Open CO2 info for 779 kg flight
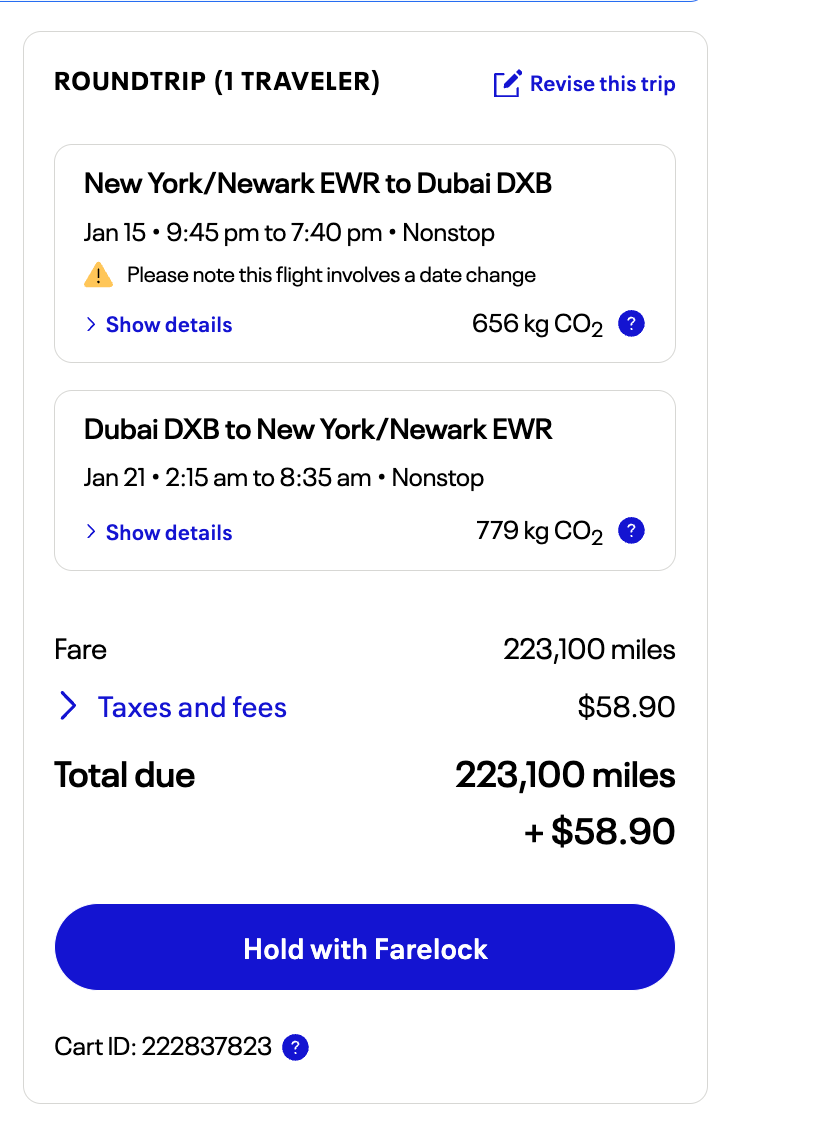The image size is (828, 1128). tap(632, 531)
